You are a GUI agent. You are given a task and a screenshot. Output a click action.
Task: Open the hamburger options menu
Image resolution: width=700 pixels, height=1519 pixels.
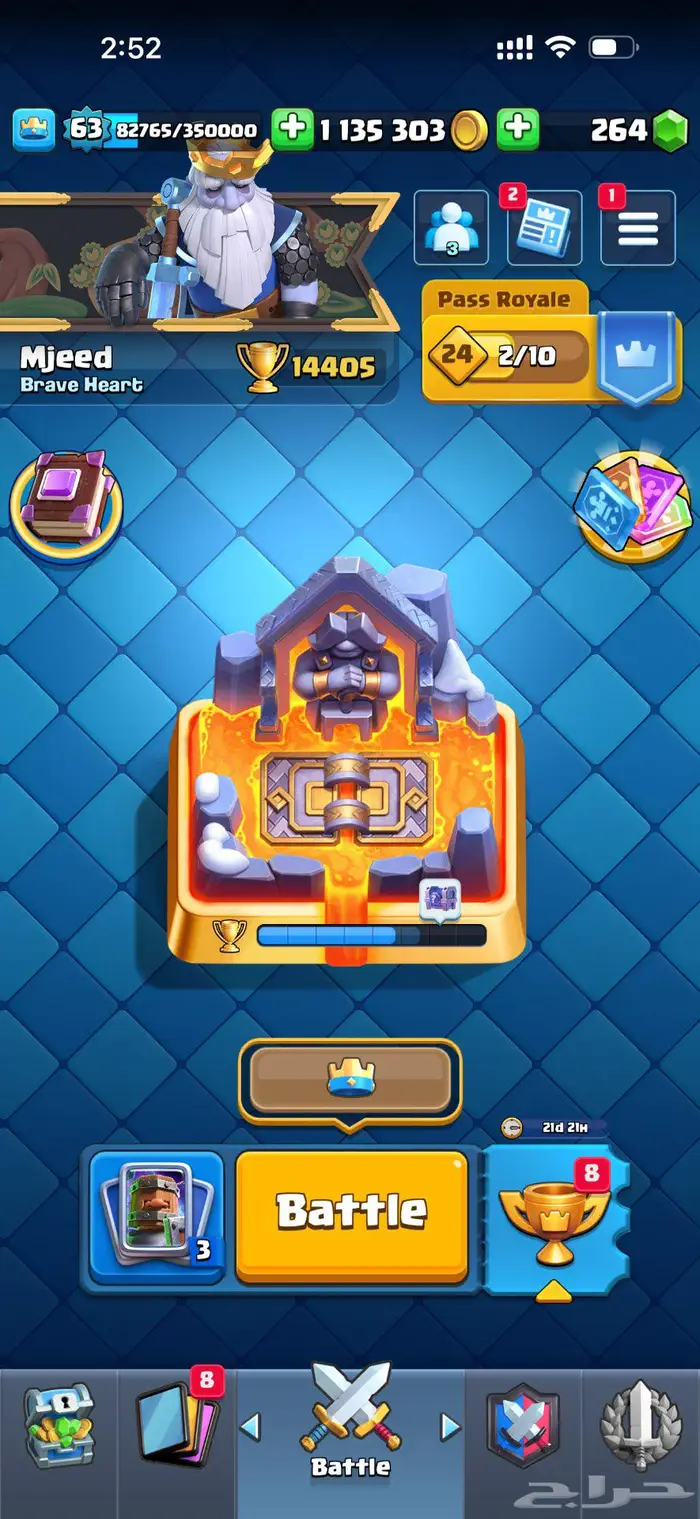pos(637,227)
